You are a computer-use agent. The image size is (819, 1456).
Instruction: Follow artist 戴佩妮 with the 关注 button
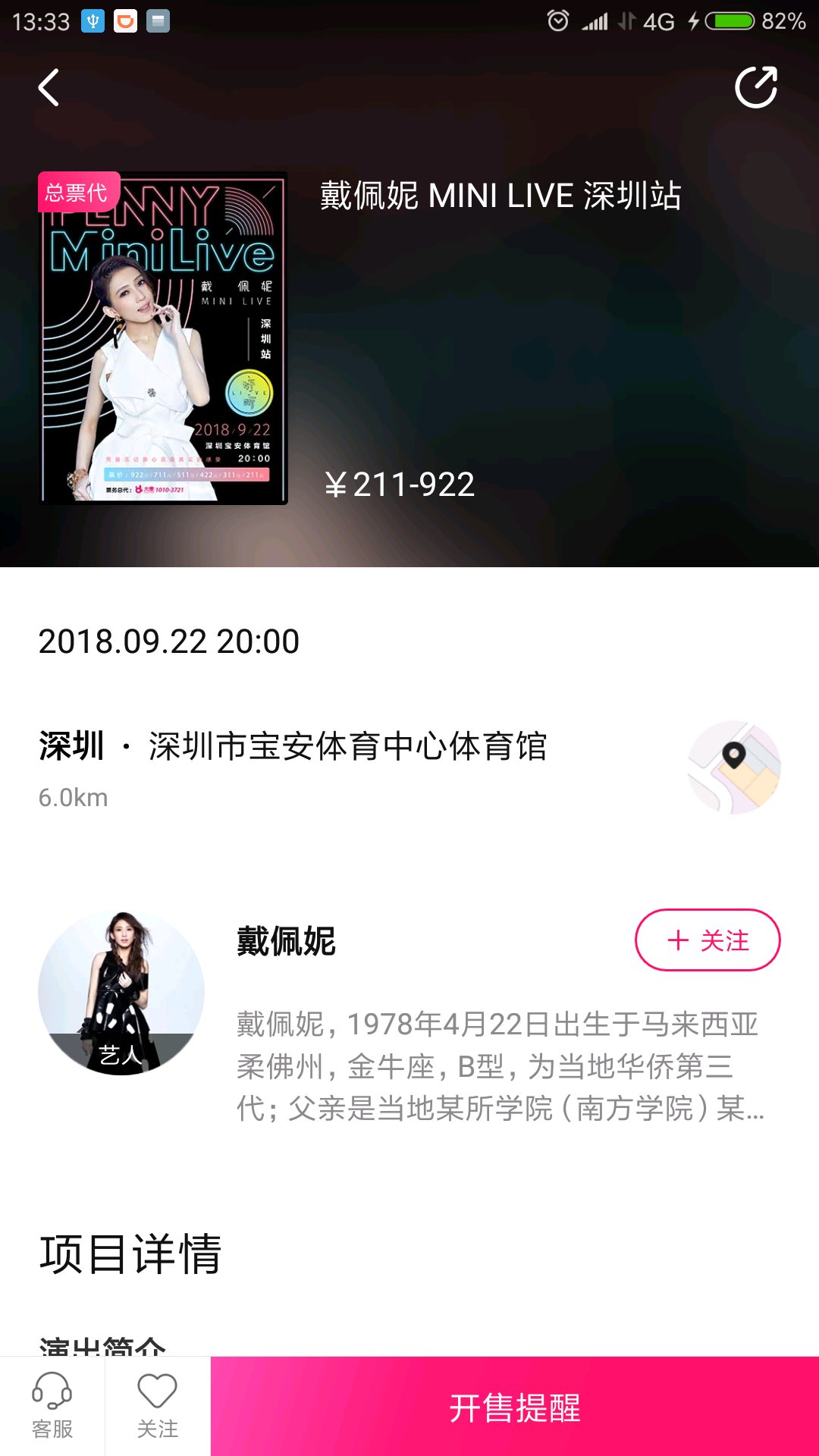[707, 940]
